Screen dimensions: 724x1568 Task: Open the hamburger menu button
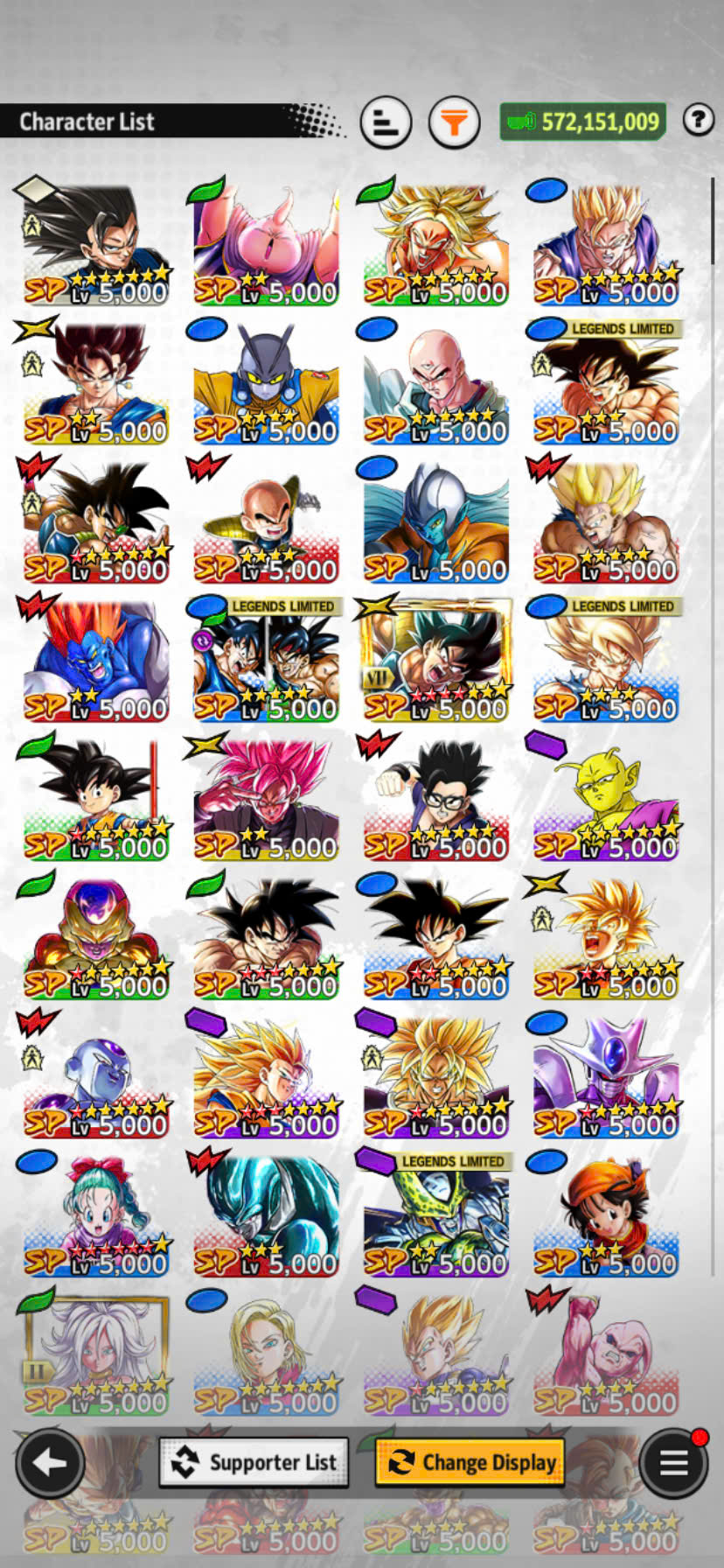[672, 1462]
